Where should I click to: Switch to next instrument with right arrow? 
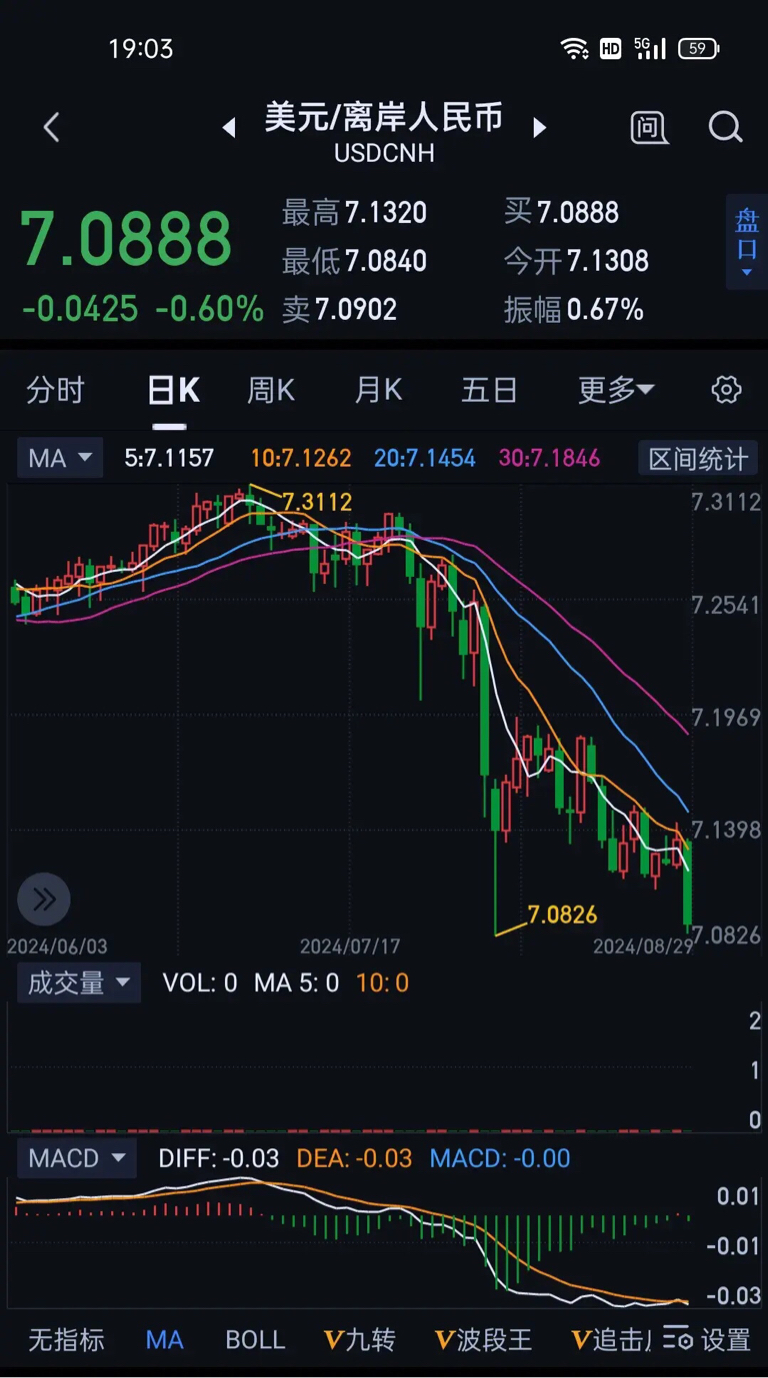tap(539, 128)
